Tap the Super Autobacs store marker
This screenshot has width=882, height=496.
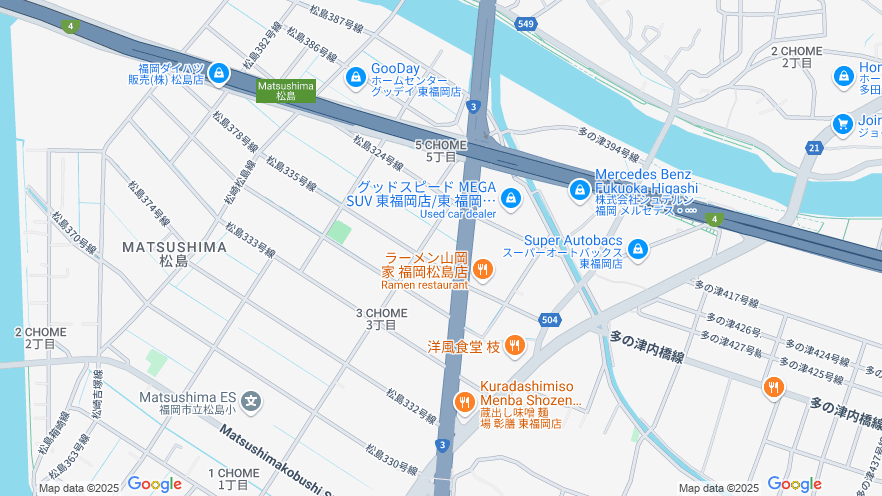(x=638, y=249)
